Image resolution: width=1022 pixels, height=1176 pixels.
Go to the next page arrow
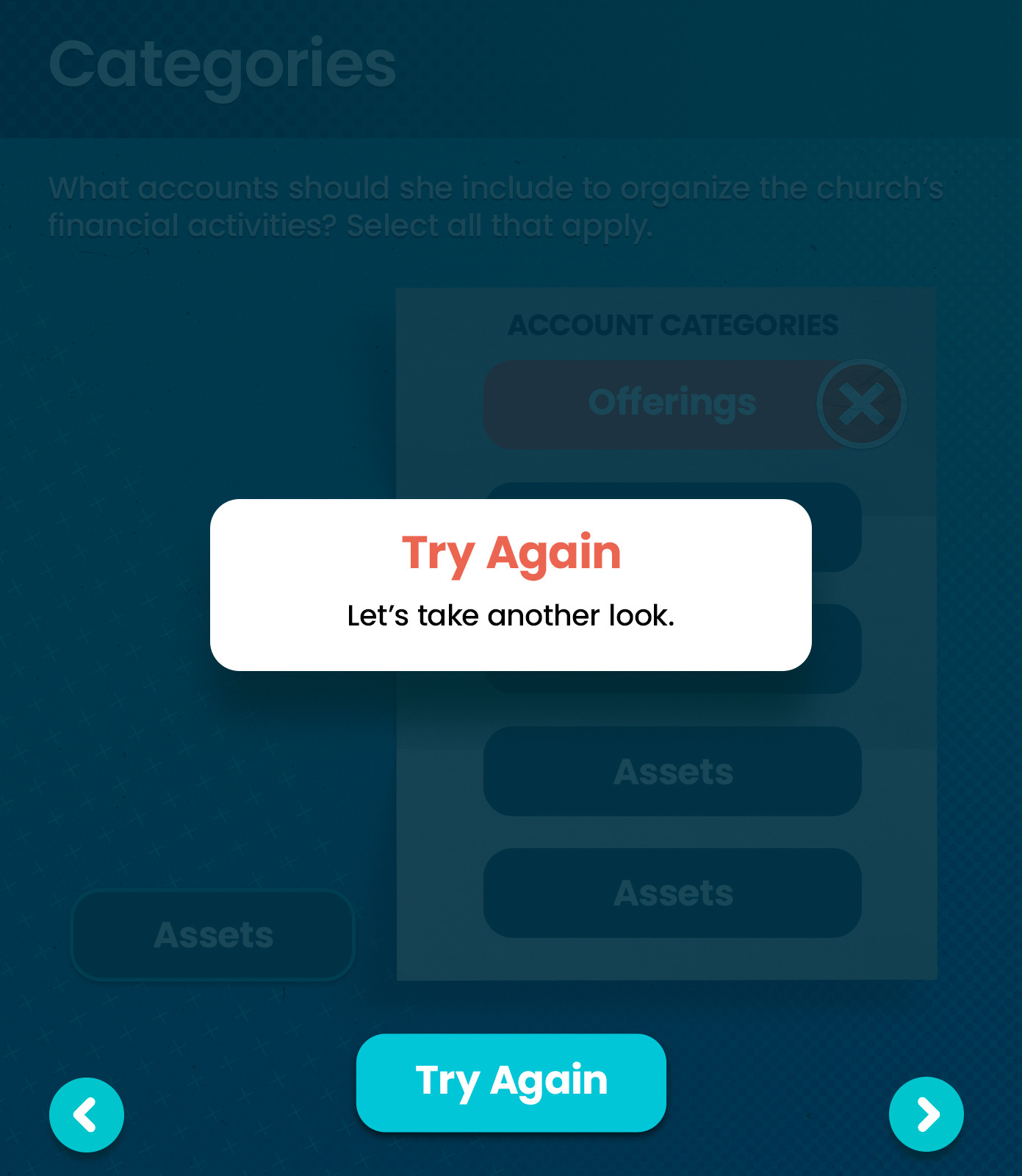point(926,1114)
